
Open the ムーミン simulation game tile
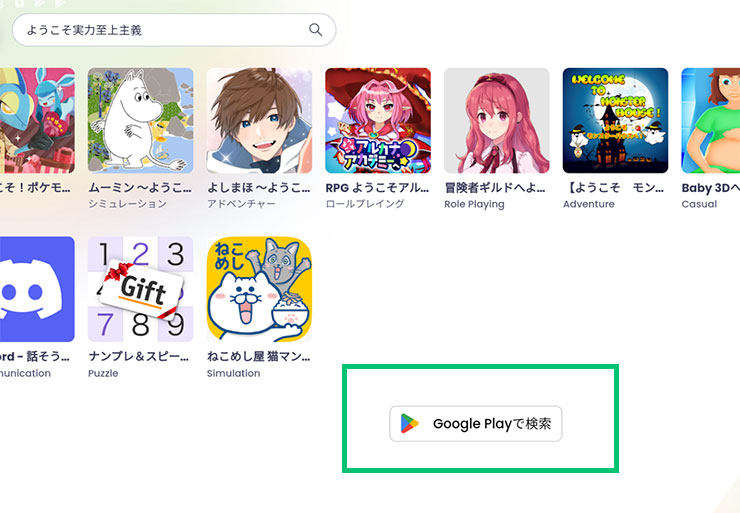tap(140, 120)
